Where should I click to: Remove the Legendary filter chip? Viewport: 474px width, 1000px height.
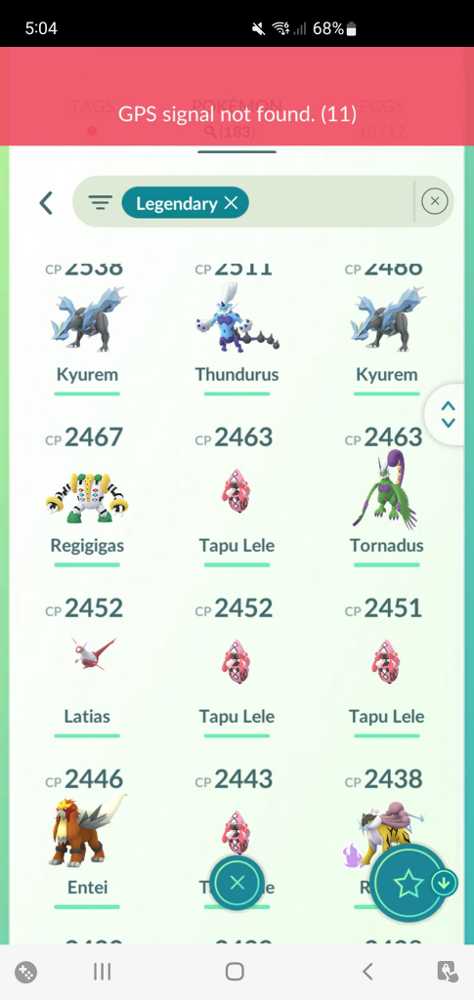pyautogui.click(x=231, y=203)
